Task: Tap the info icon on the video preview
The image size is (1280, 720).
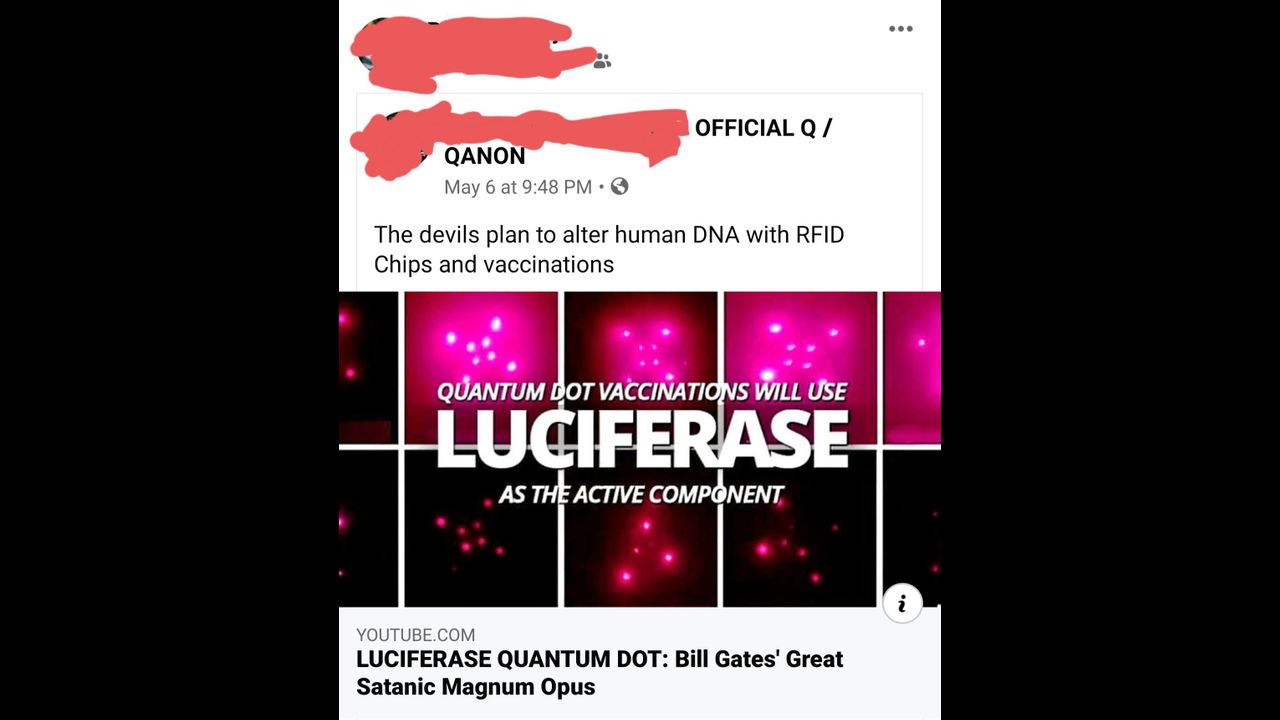Action: point(902,603)
